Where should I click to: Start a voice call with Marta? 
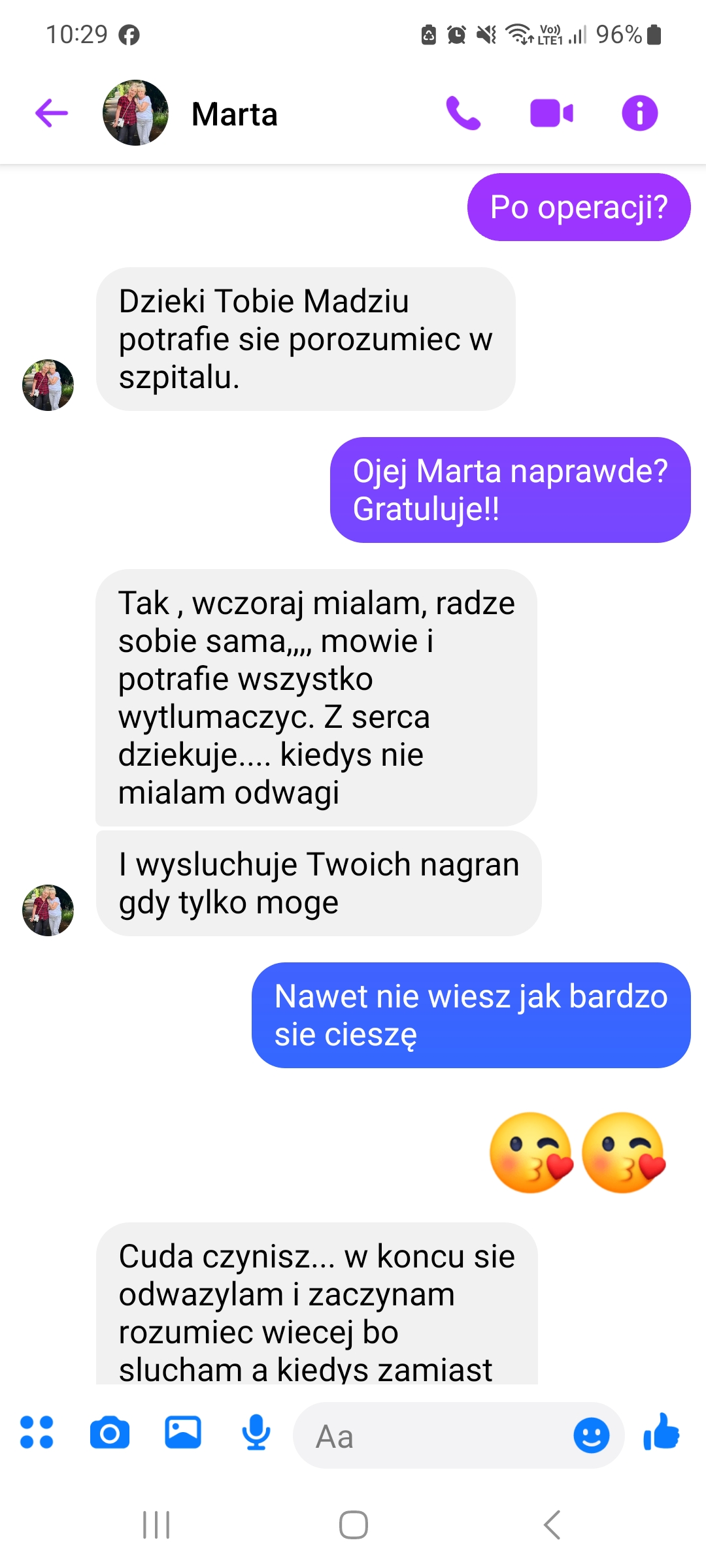click(x=463, y=113)
